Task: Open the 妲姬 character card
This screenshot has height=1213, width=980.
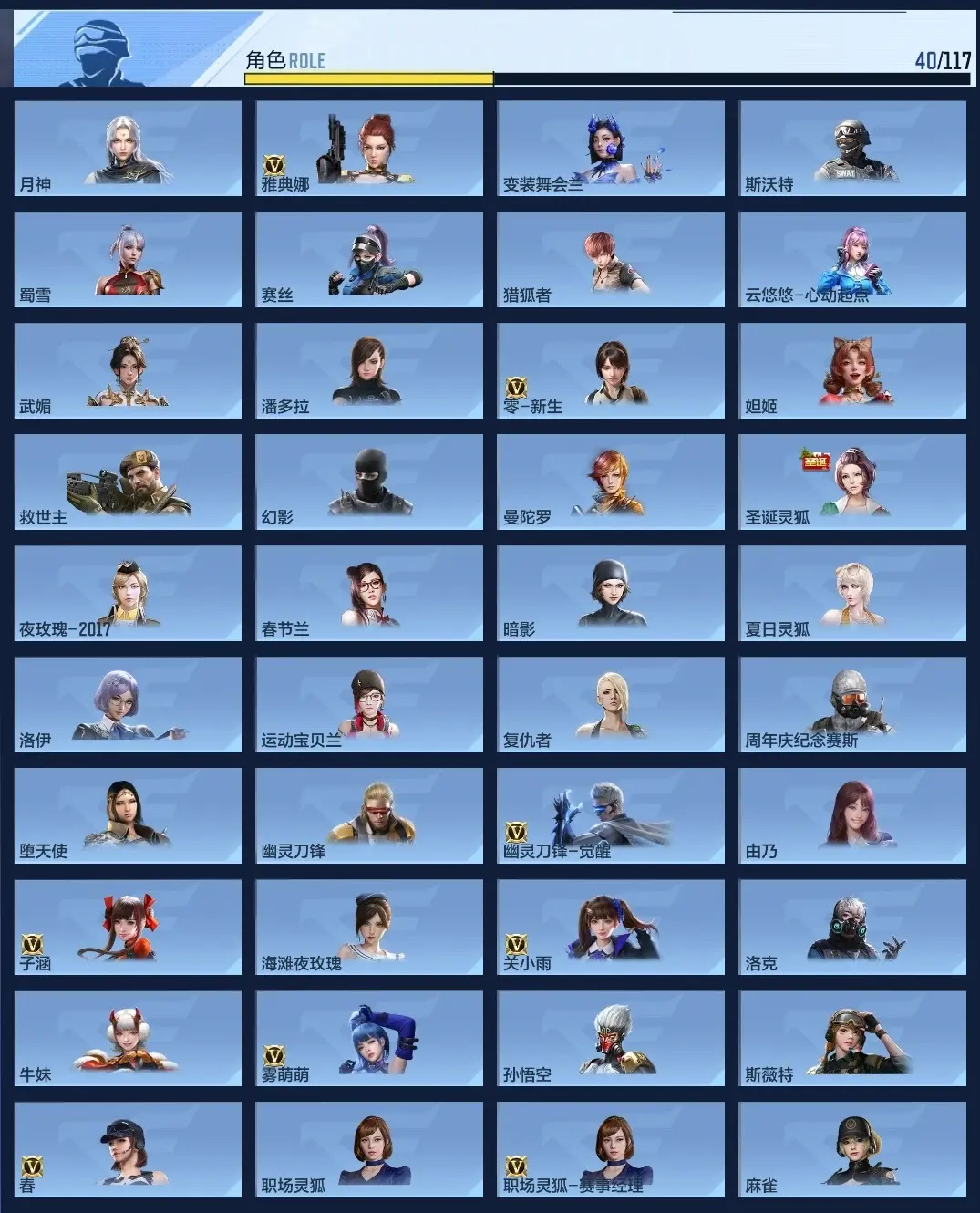Action: pos(852,370)
